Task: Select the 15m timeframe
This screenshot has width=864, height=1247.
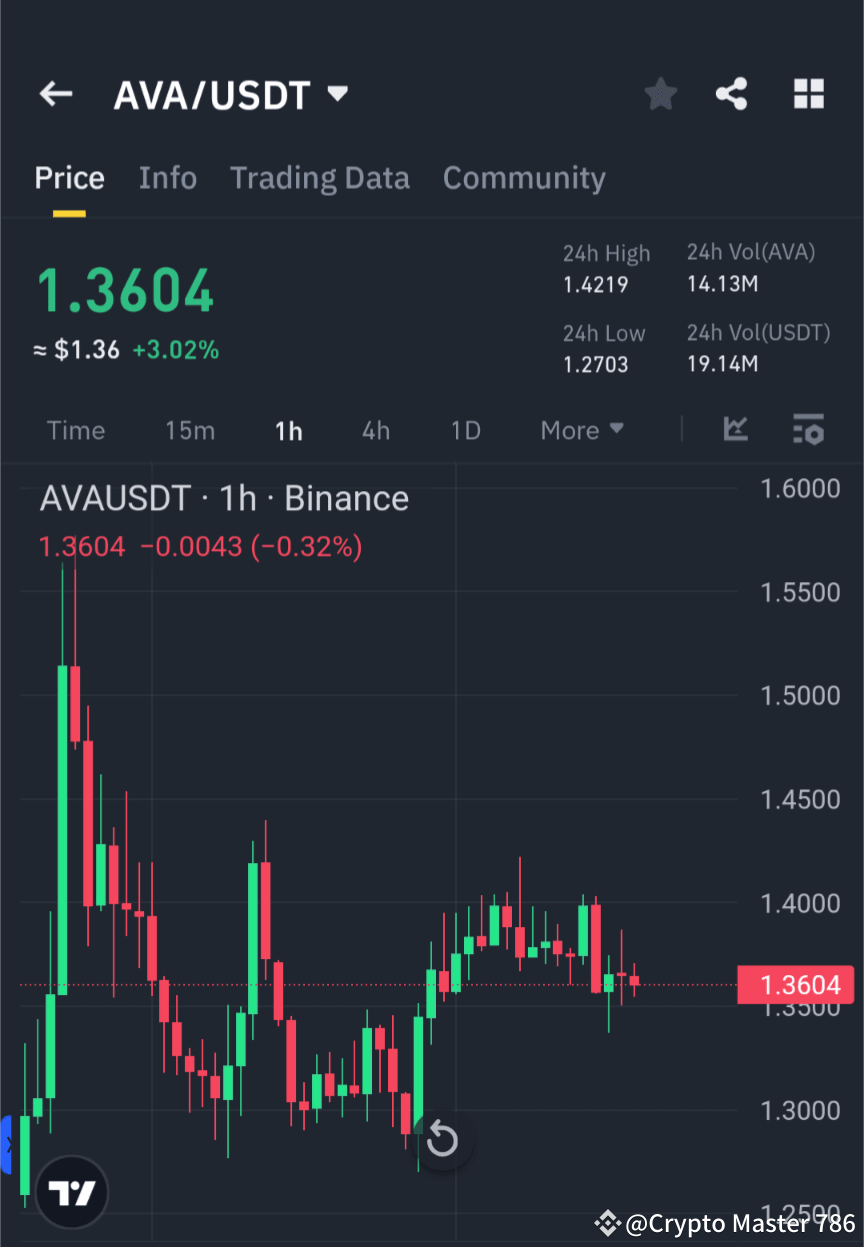Action: pos(190,430)
